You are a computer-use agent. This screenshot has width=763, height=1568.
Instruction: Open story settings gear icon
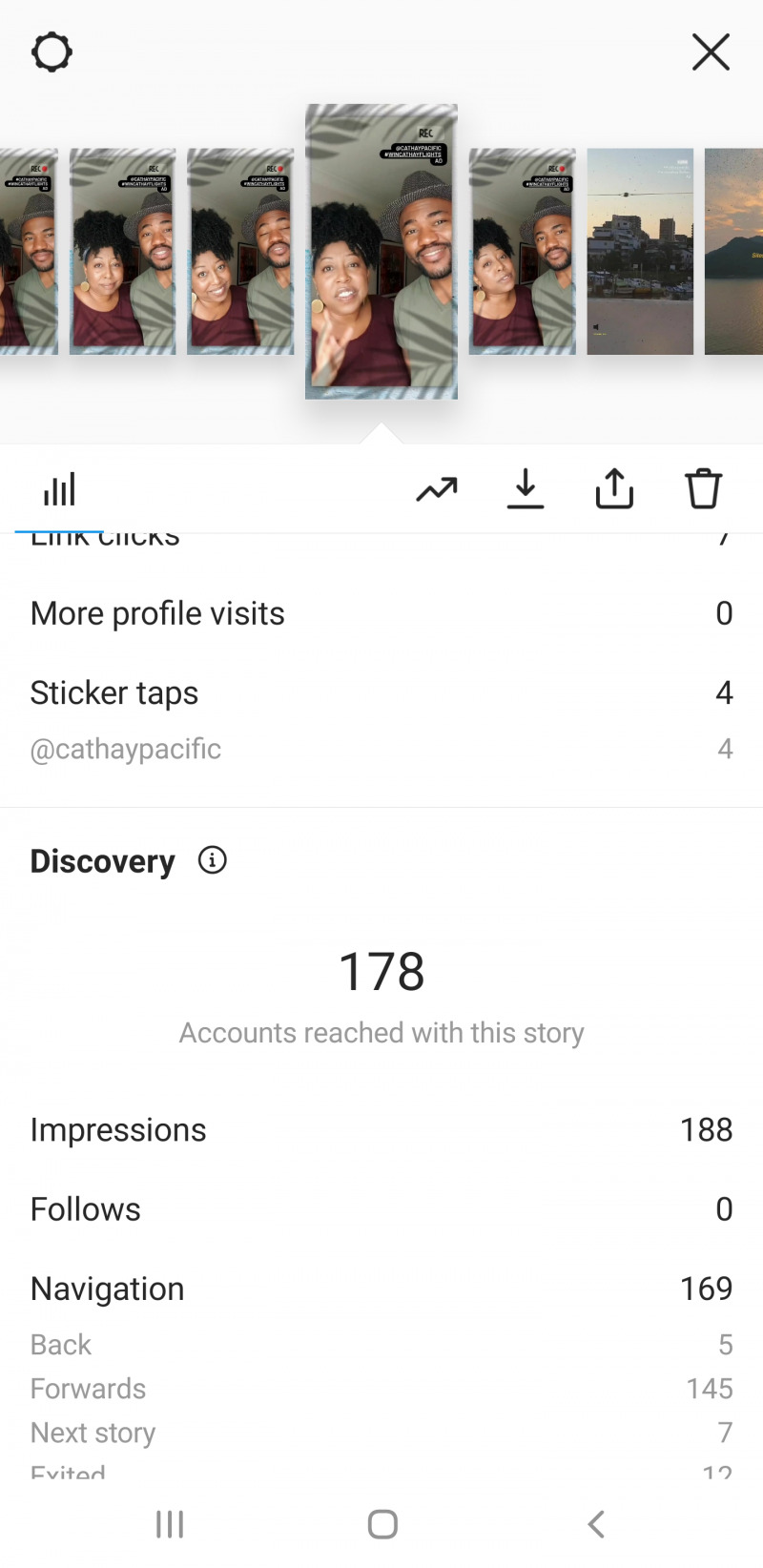pos(52,52)
